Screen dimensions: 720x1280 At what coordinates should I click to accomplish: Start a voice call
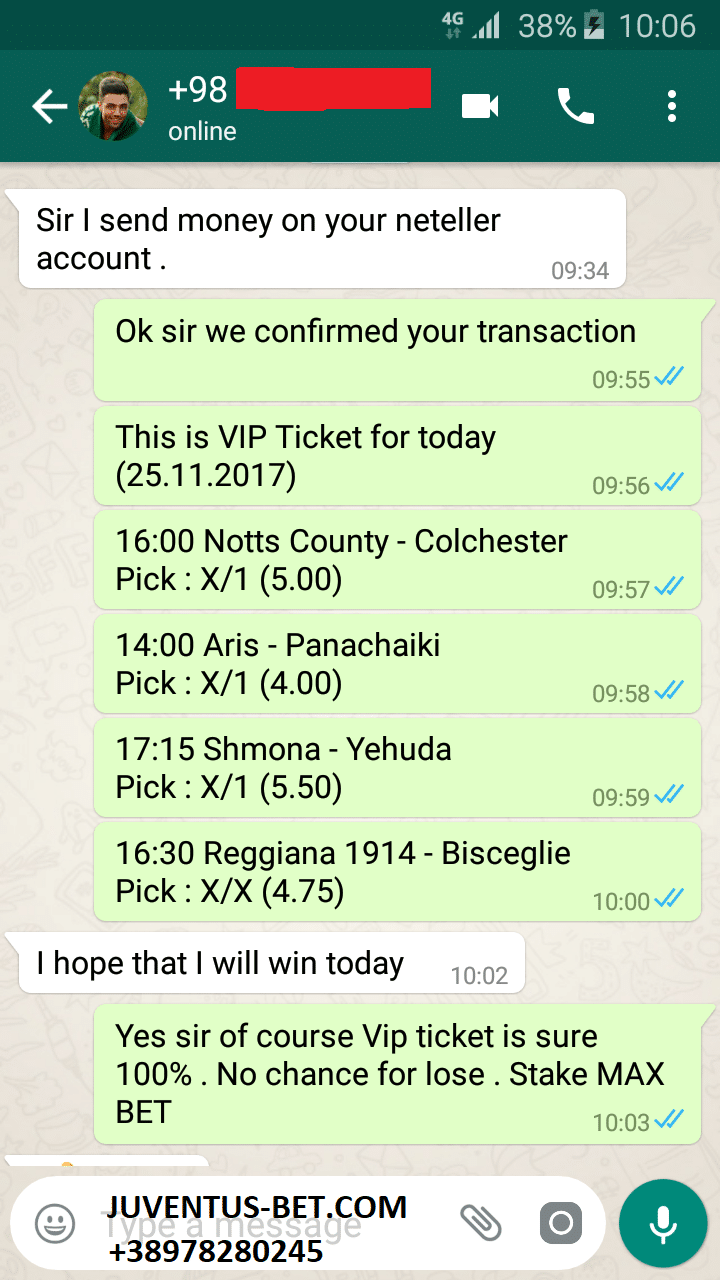point(575,106)
